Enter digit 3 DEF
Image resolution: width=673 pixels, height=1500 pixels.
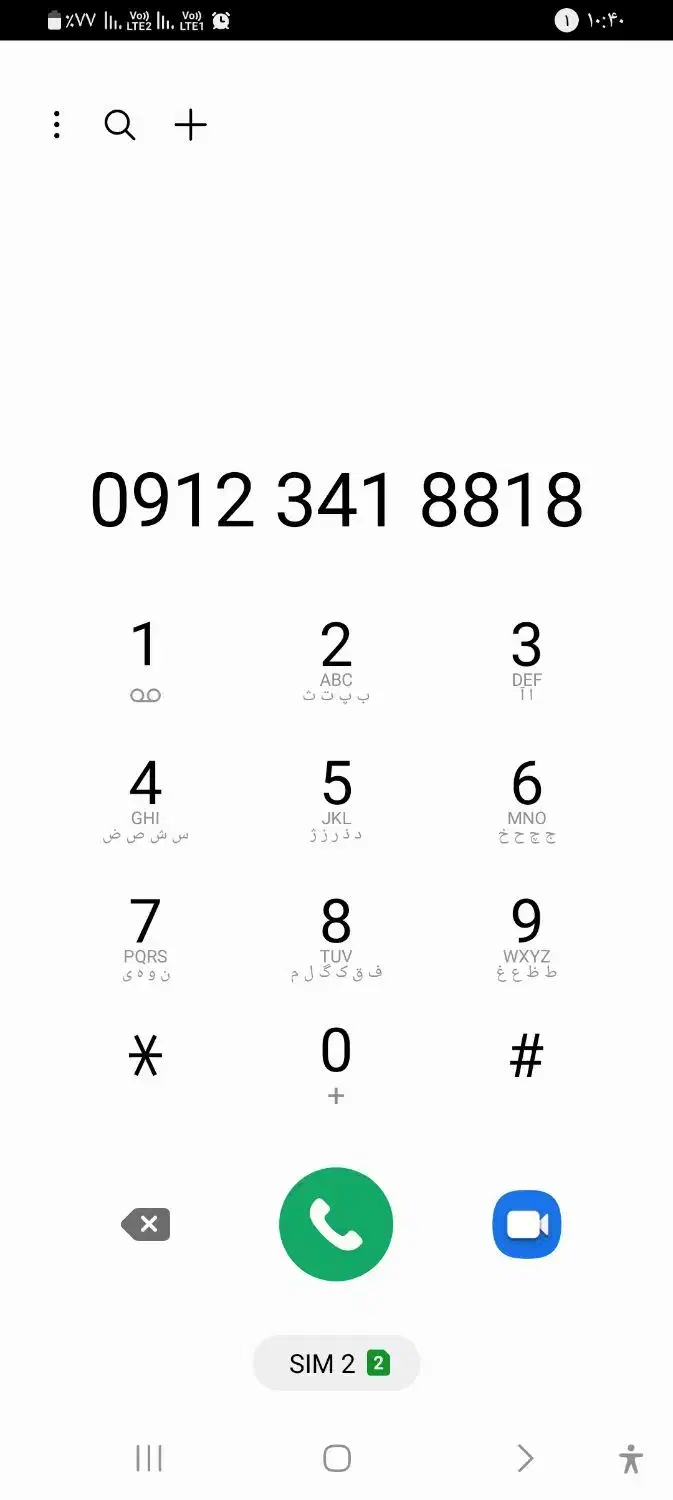[x=526, y=660]
